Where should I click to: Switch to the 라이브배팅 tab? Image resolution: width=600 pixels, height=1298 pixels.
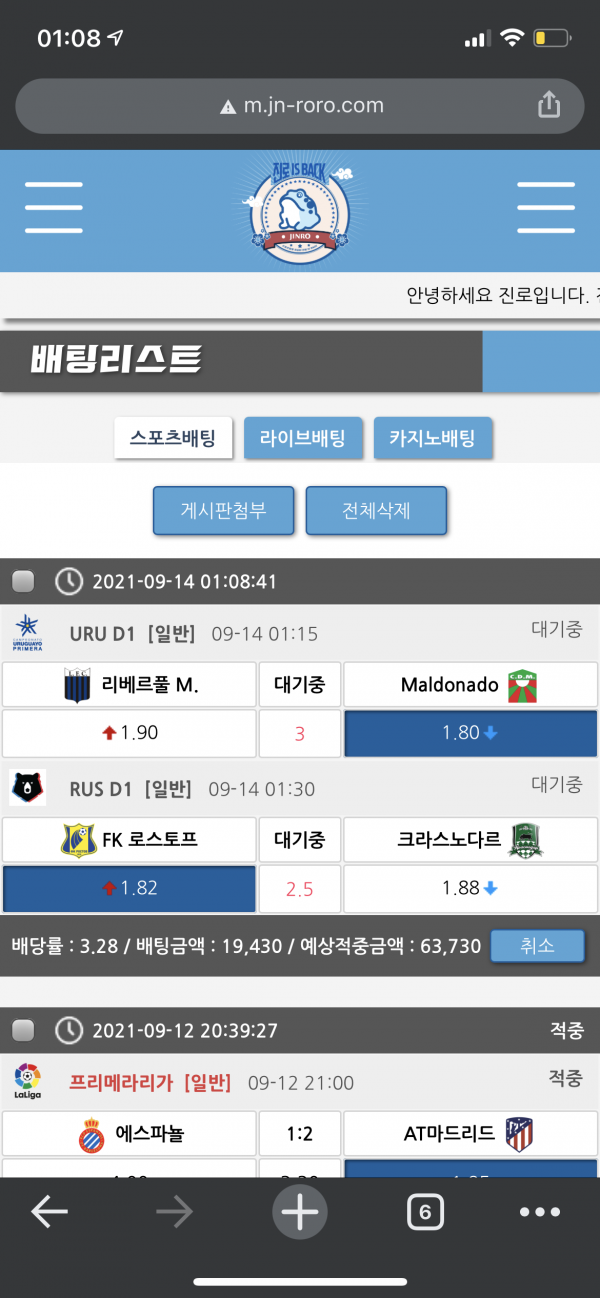[x=303, y=438]
